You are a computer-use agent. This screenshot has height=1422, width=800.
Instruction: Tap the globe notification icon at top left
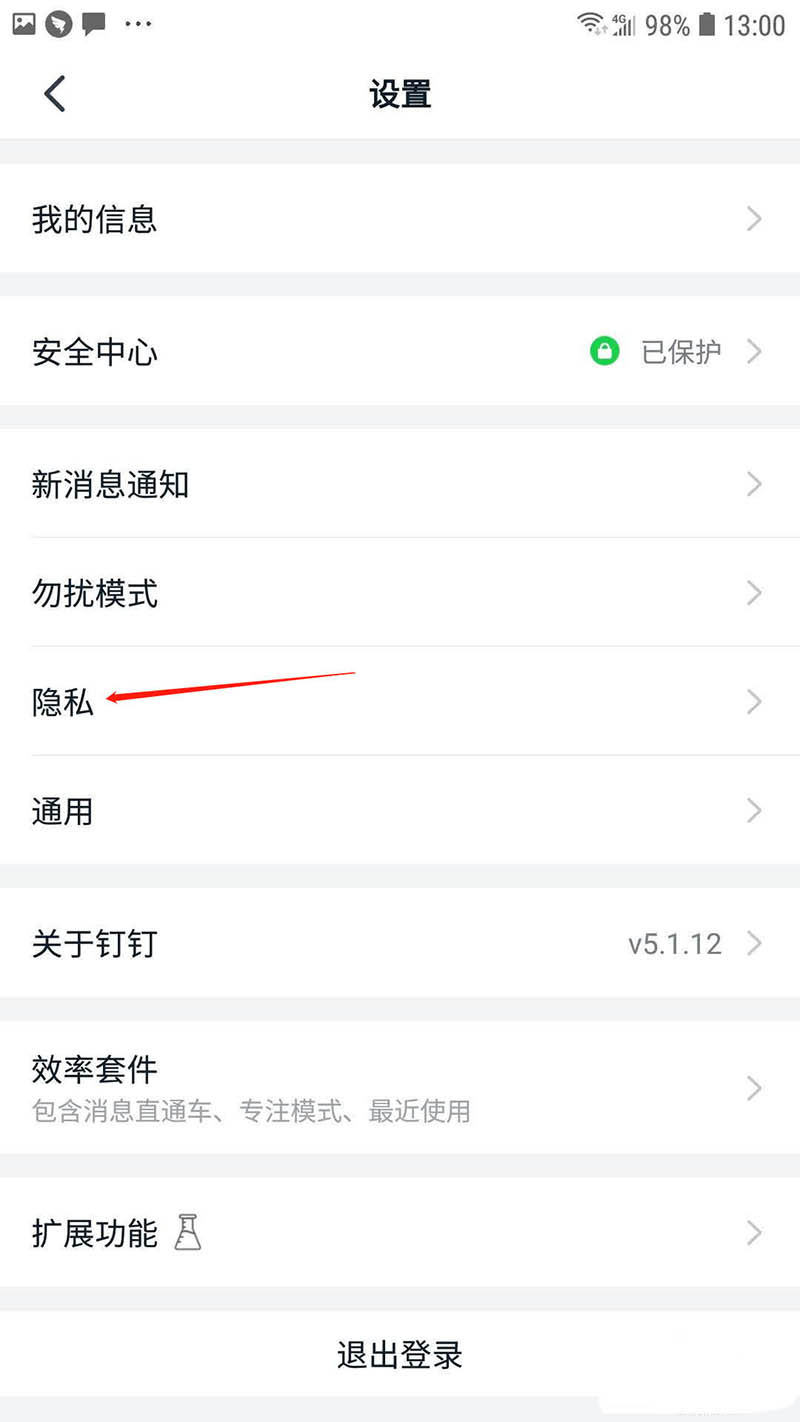coord(59,24)
